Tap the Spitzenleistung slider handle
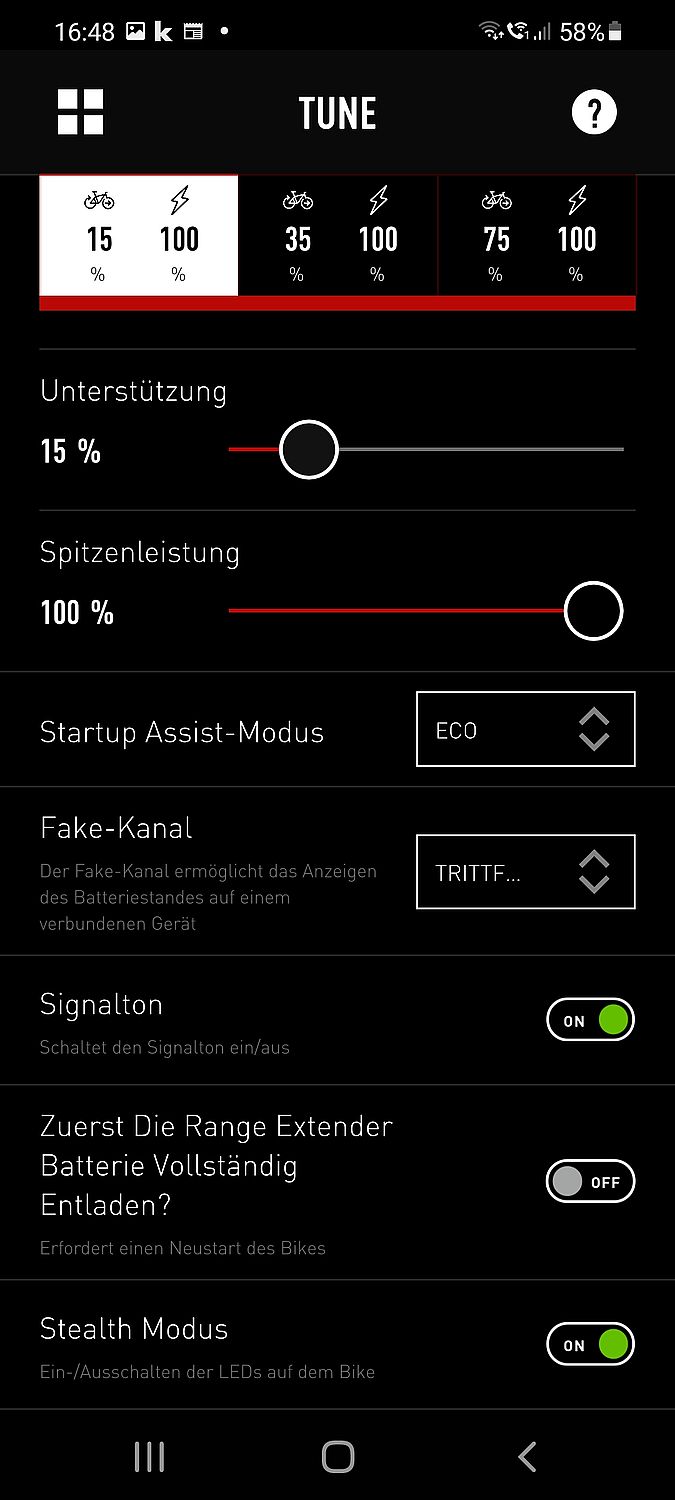Screen dimensions: 675x1500 pos(593,610)
